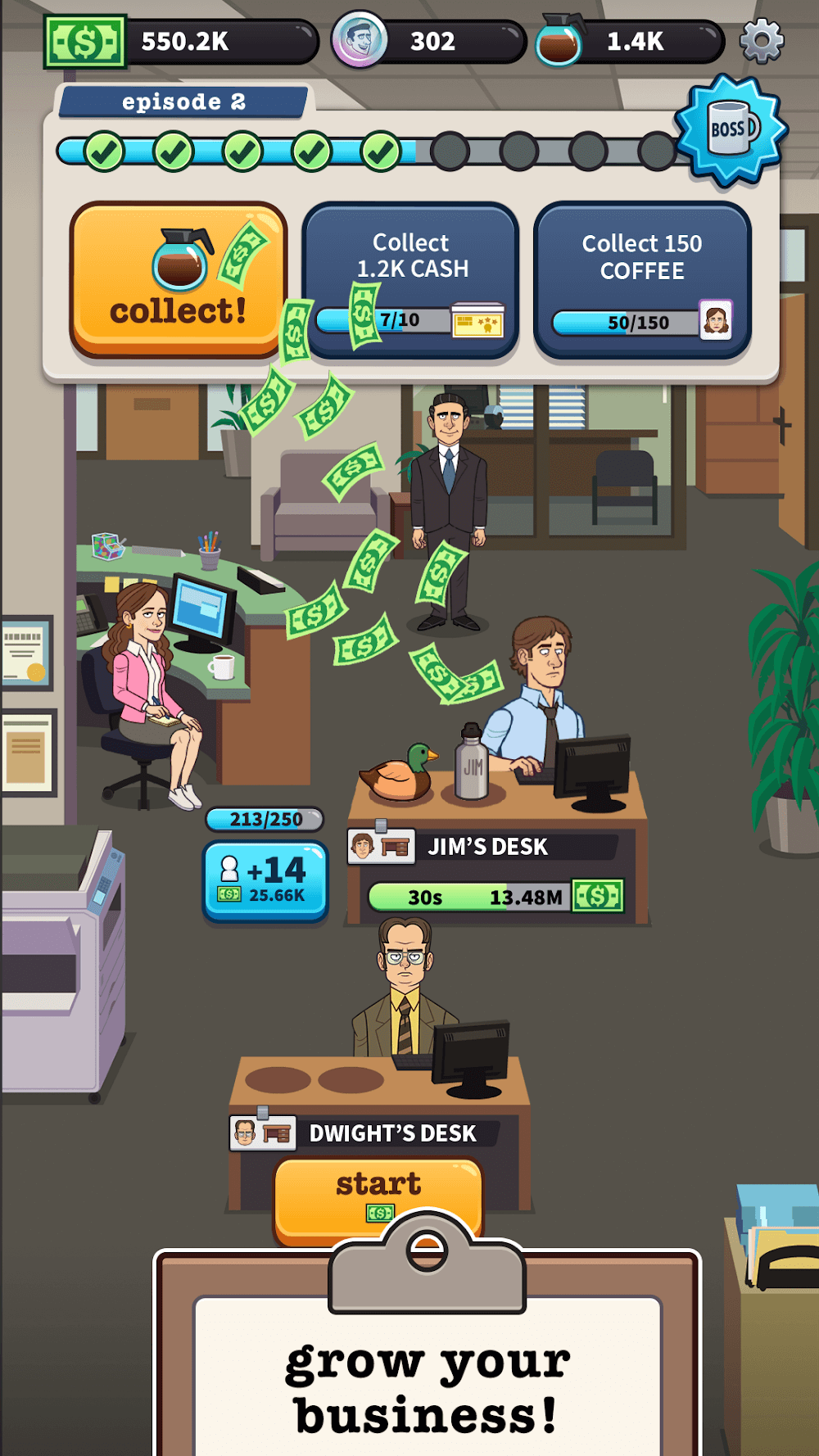Start Dwight's desk

[378, 1196]
